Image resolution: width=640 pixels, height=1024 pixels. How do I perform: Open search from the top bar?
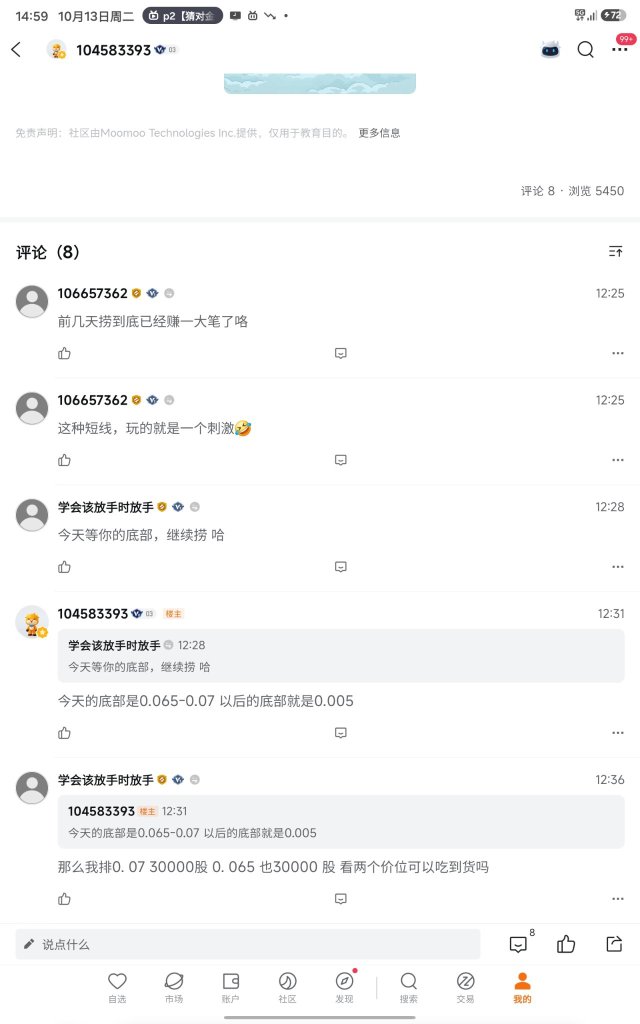click(586, 50)
